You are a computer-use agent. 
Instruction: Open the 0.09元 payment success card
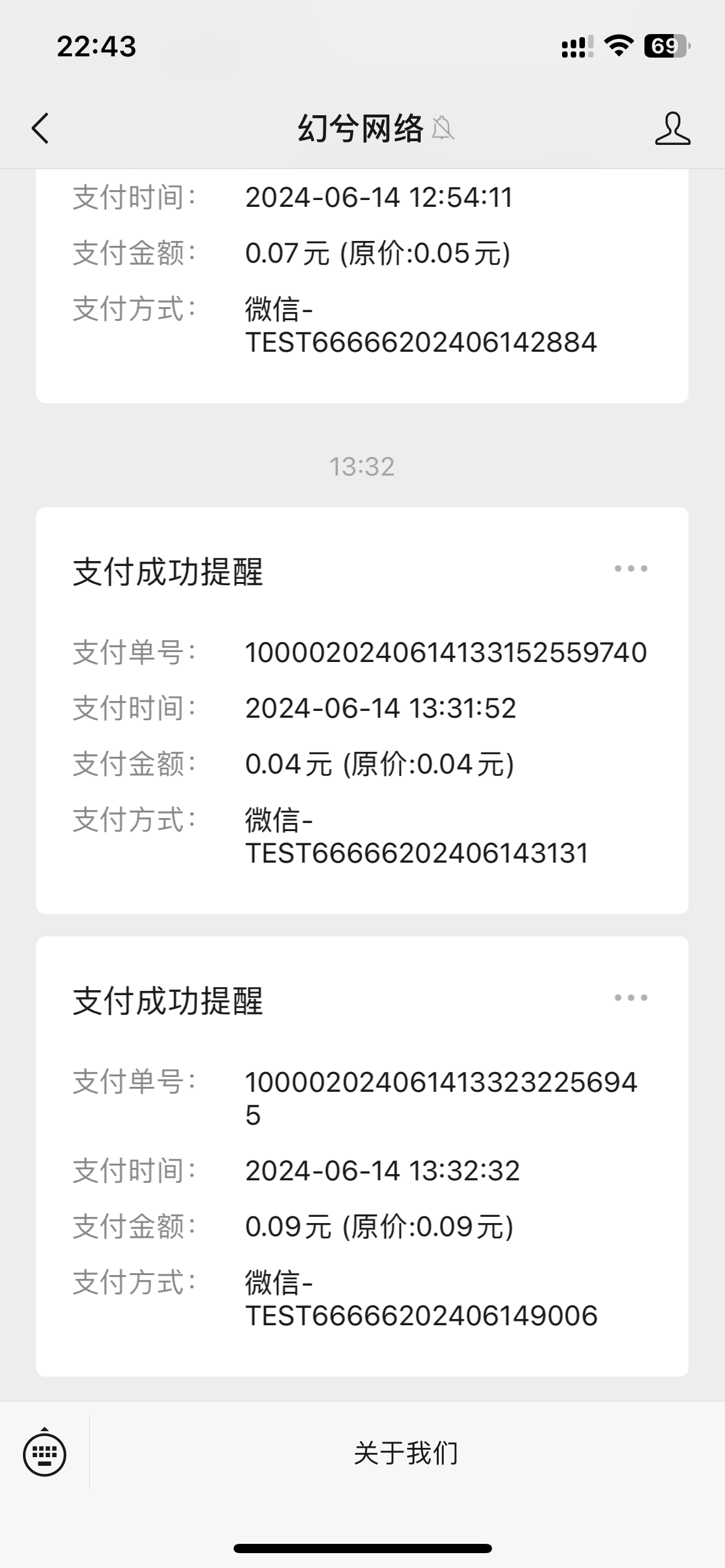click(x=362, y=1177)
